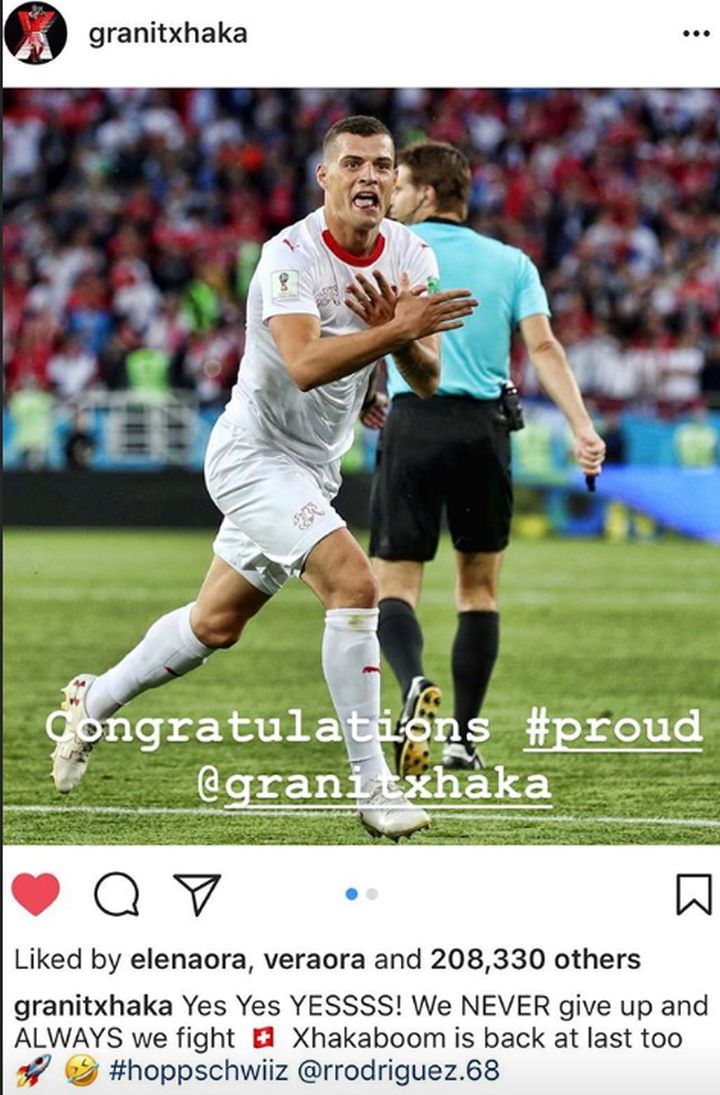Open the post's three-dot options menu
720x1095 pixels.
click(695, 34)
